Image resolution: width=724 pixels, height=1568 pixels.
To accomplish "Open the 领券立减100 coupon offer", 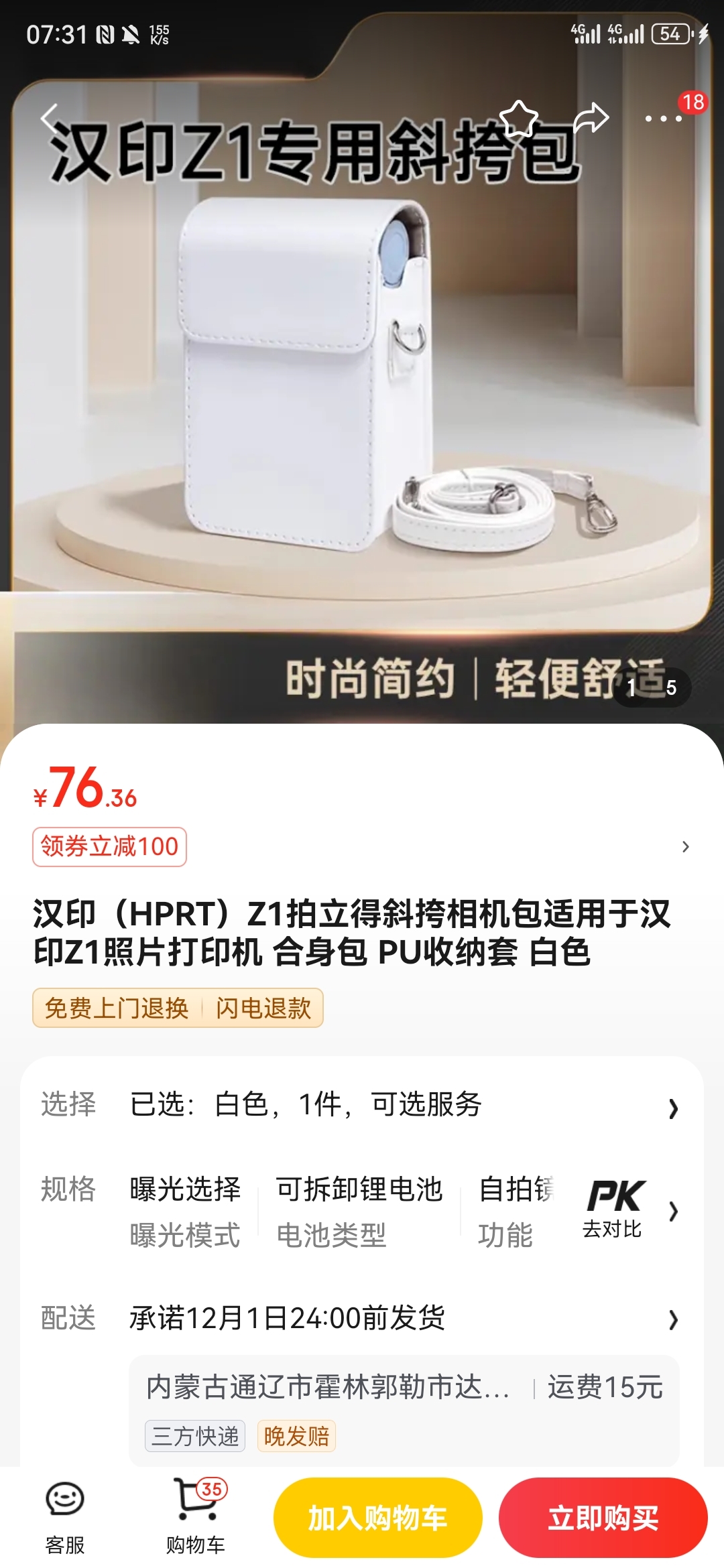I will (x=110, y=847).
